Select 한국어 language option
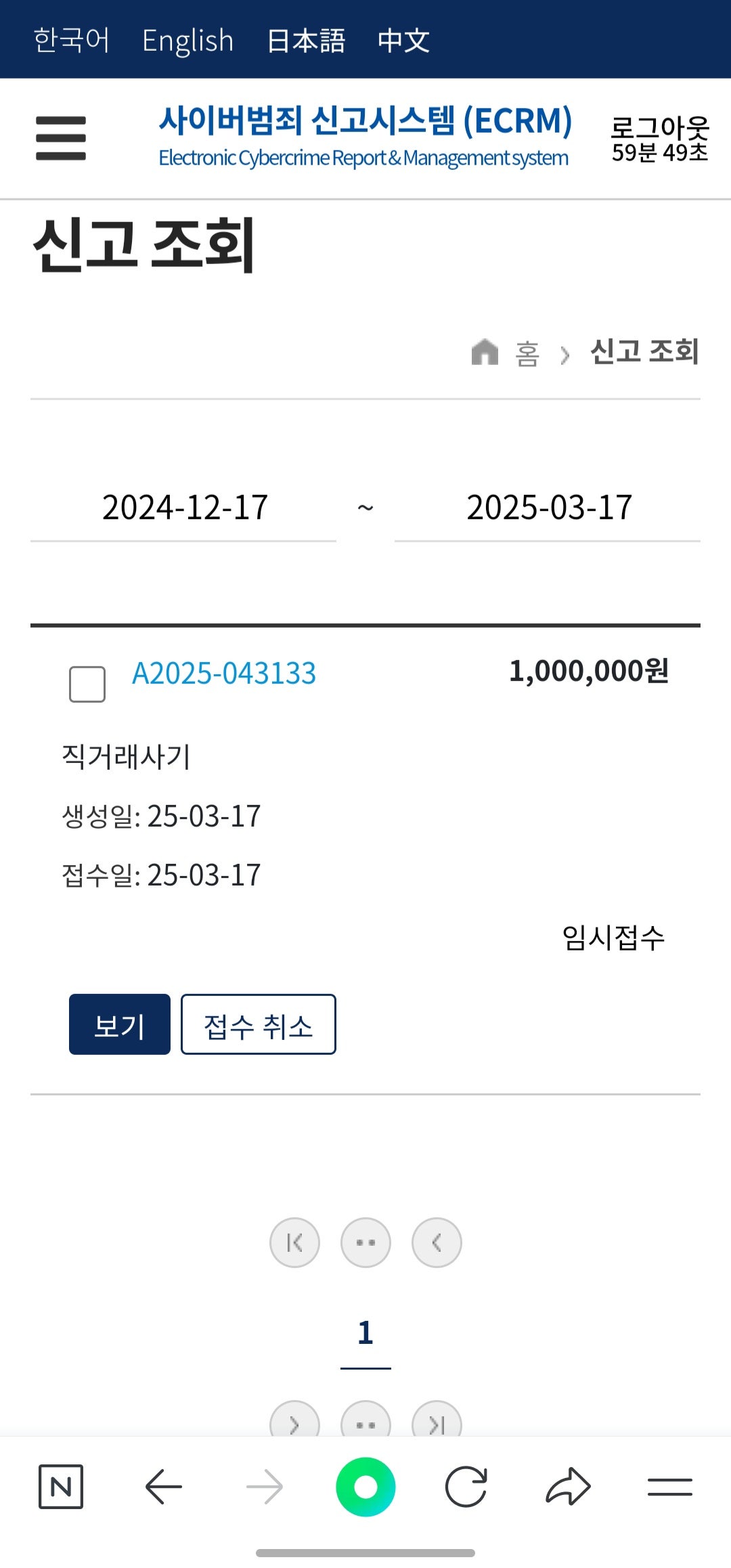The image size is (731, 1568). click(x=71, y=40)
